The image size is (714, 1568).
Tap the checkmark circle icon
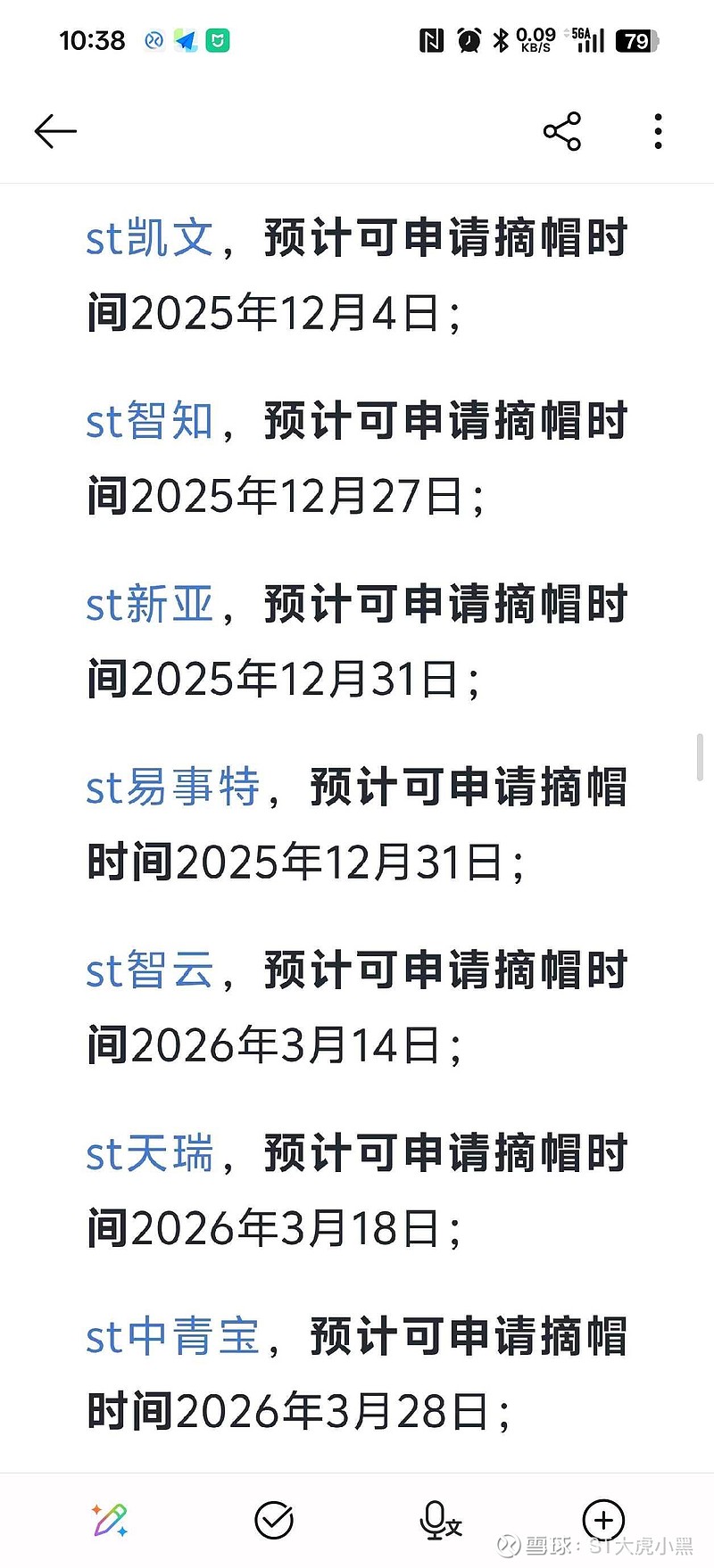[x=274, y=1518]
